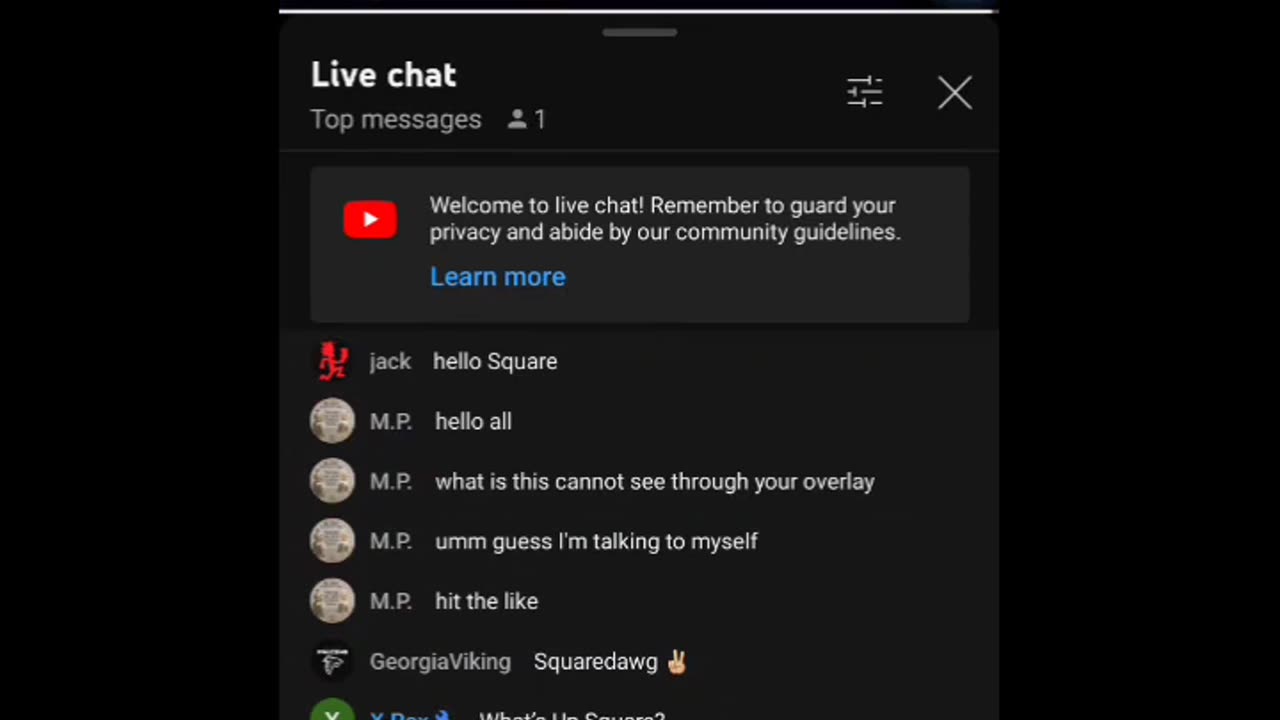Screen dimensions: 1280x720
Task: Close the live chat panel
Action: click(954, 93)
